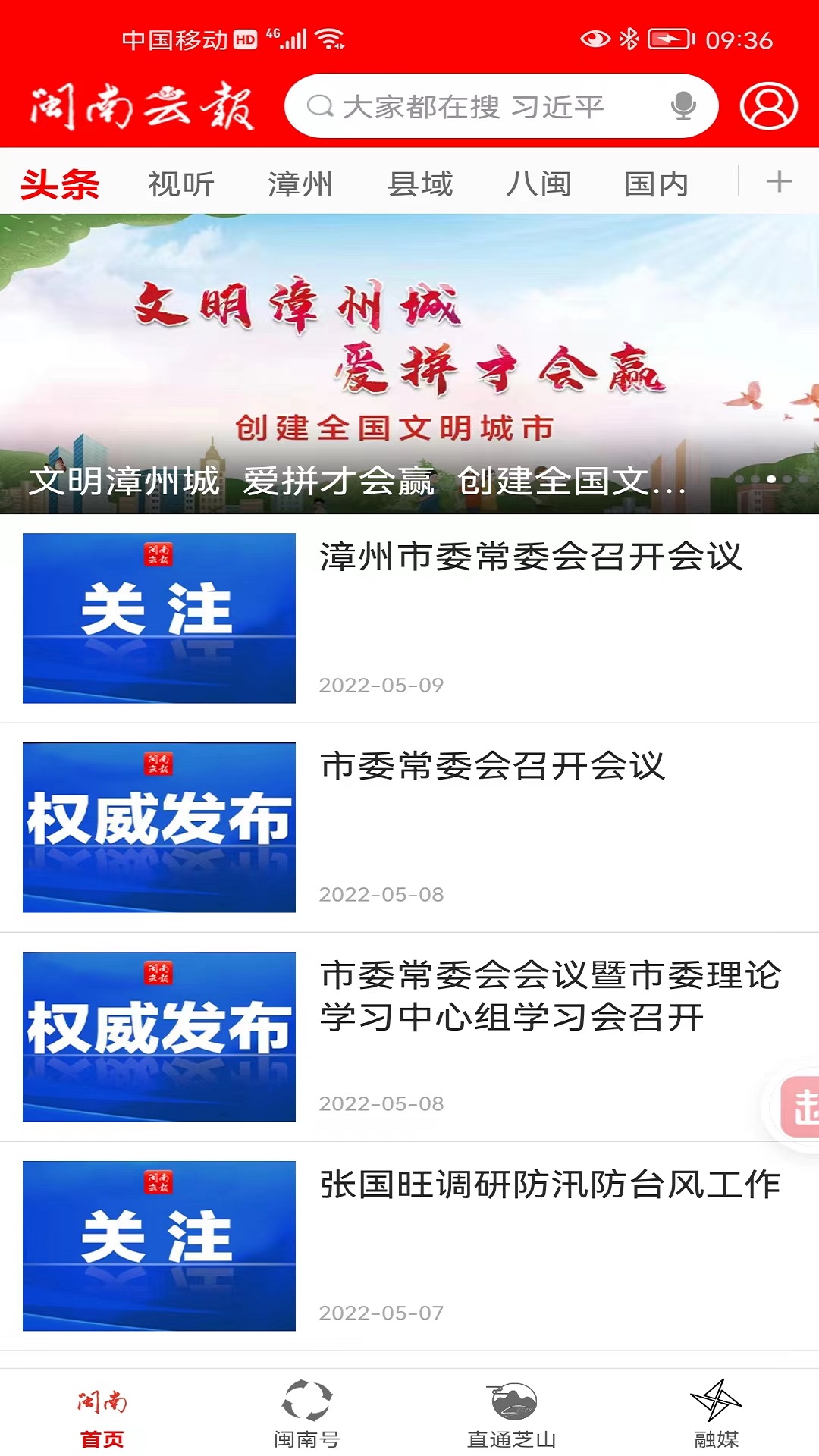Switch to the 视听 tab
This screenshot has width=819, height=1456.
click(x=181, y=184)
